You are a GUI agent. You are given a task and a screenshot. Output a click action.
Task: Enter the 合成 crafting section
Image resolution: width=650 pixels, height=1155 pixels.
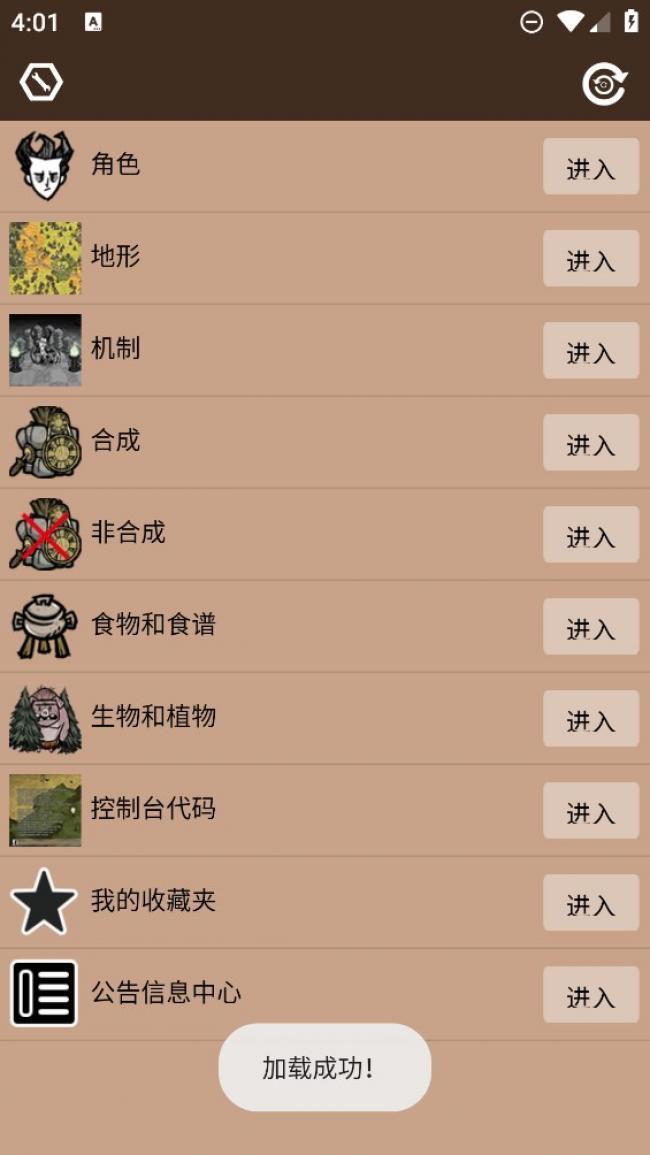(x=590, y=443)
